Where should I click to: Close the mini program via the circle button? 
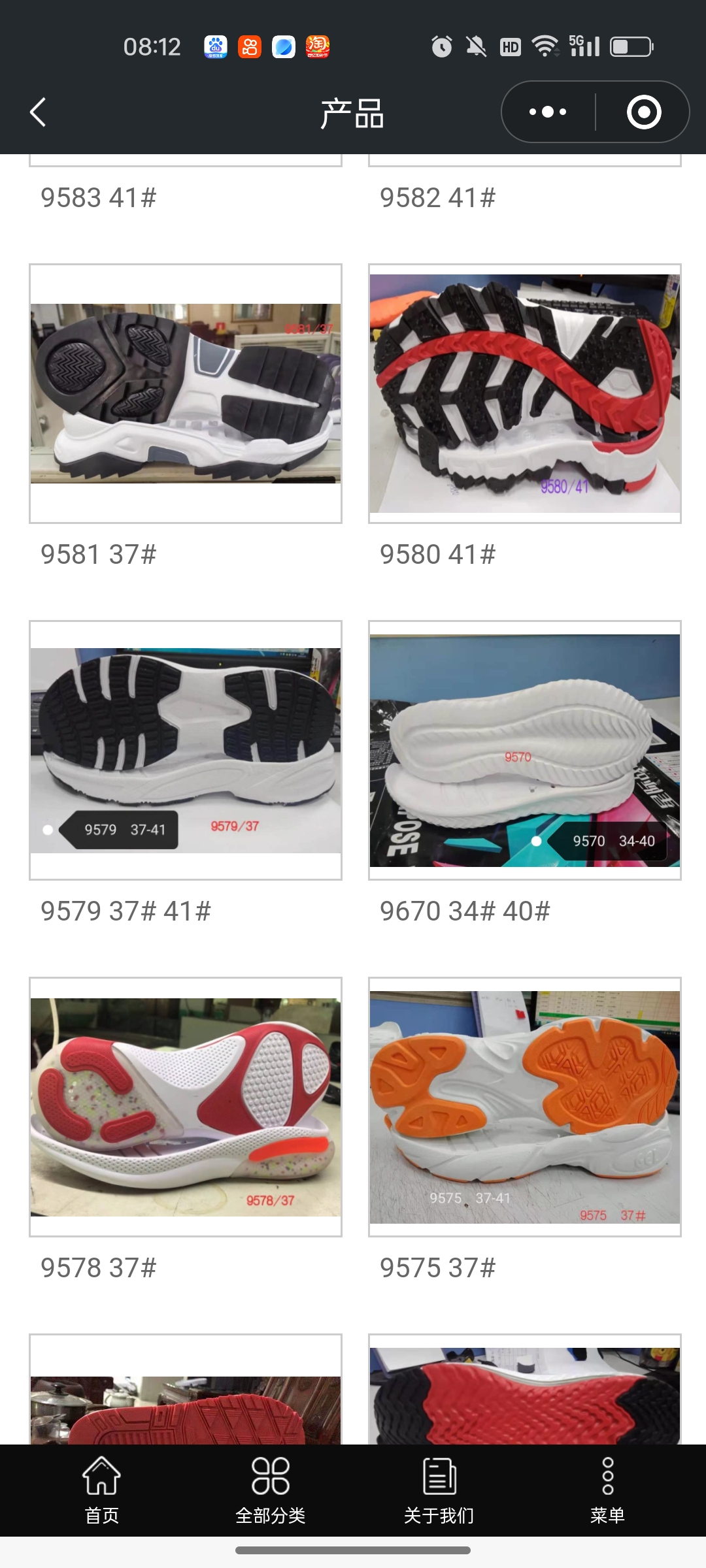point(643,112)
